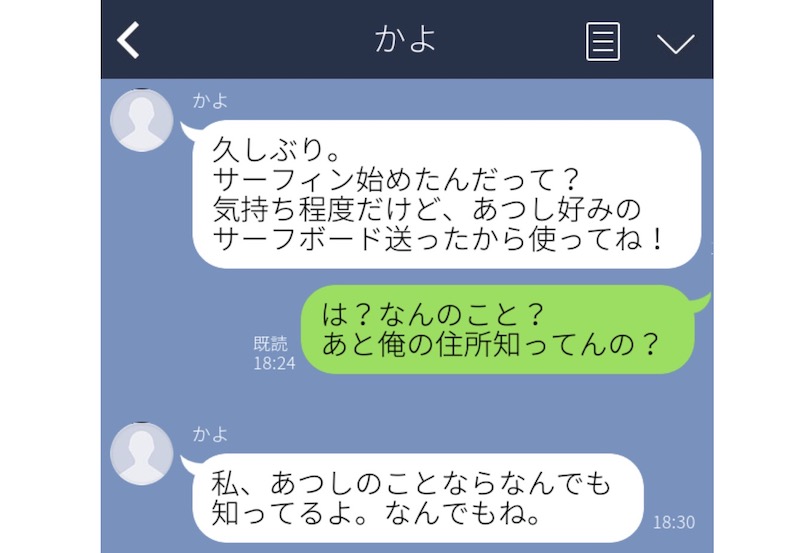The image size is (800, 553).
Task: Go back from the かよ chat
Action: click(129, 41)
